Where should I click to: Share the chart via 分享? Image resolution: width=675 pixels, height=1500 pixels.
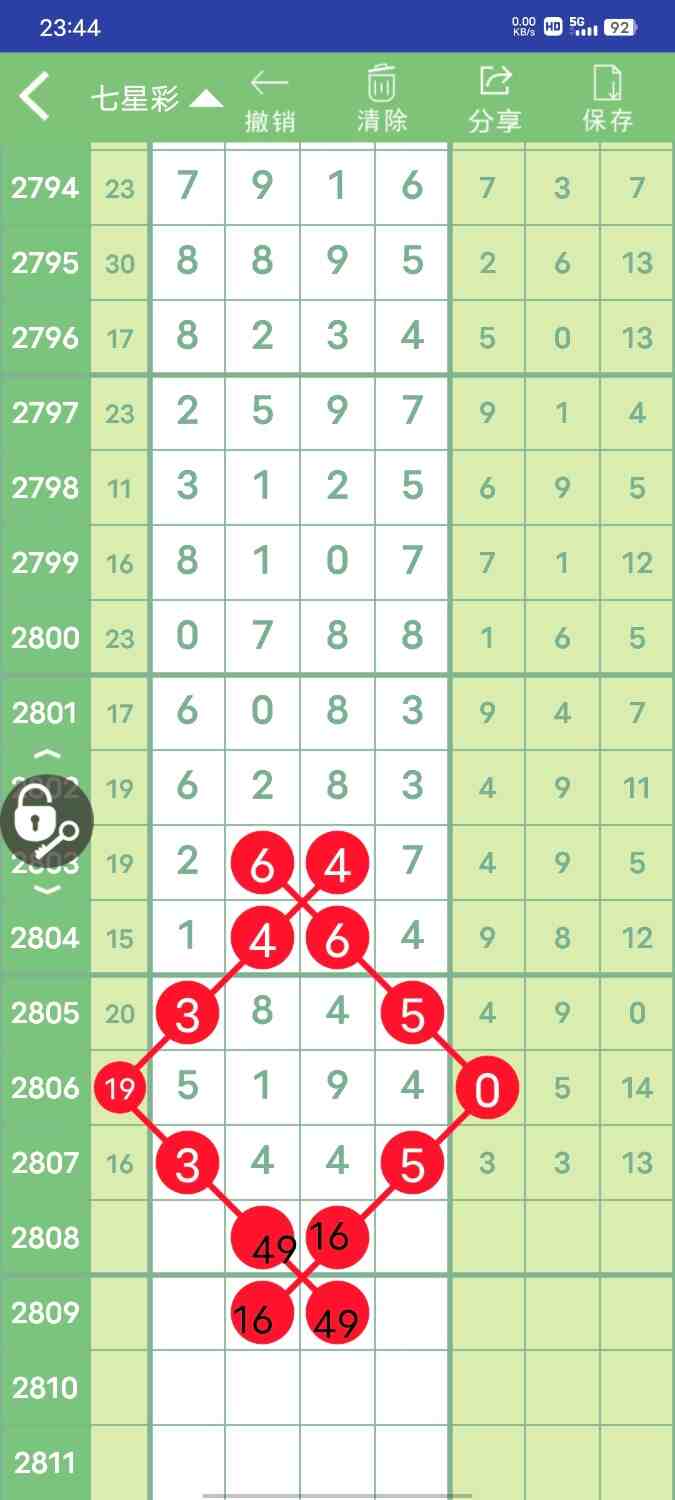click(x=495, y=100)
